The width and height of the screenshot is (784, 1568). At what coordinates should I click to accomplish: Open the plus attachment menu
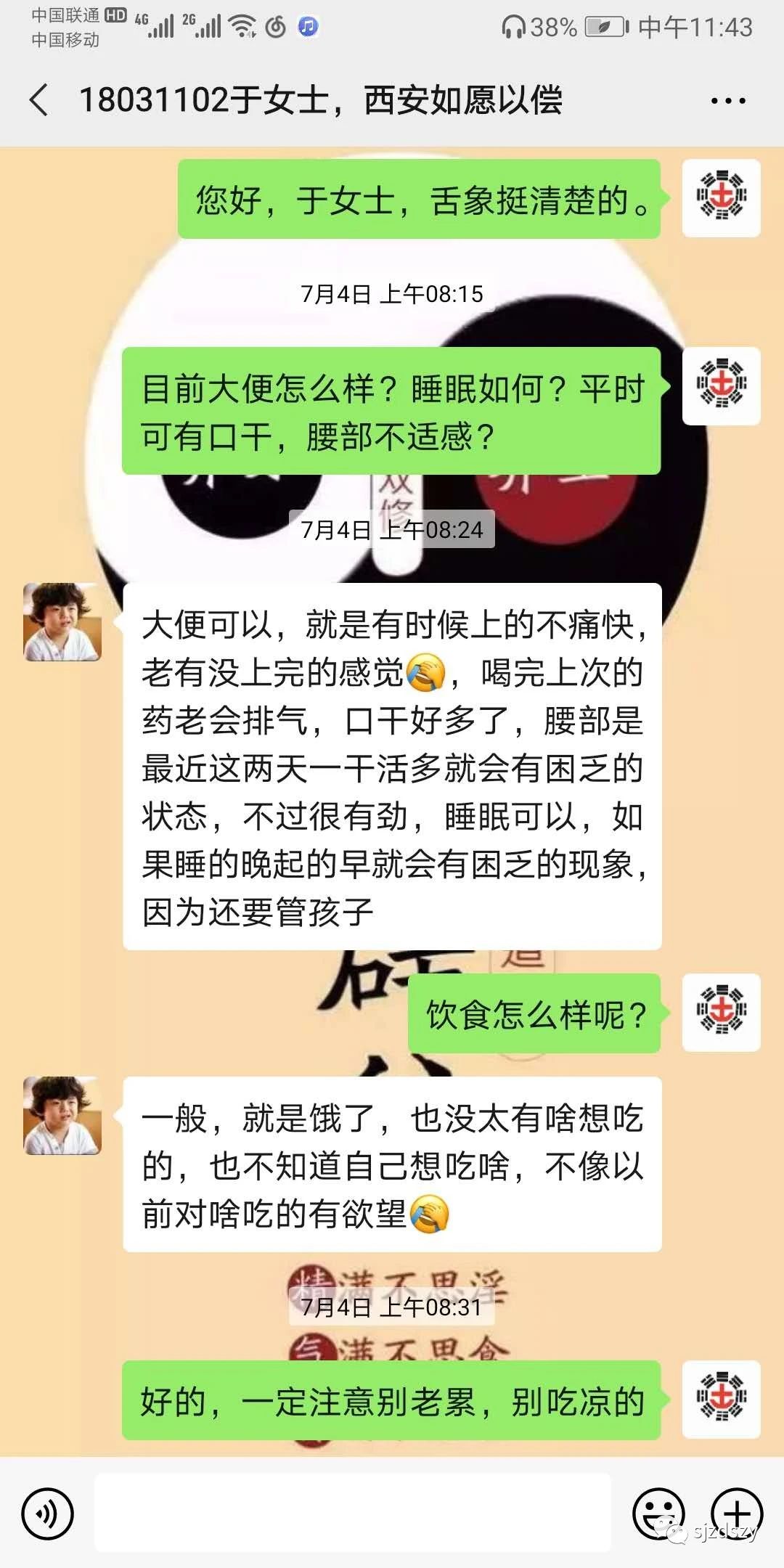736,1514
